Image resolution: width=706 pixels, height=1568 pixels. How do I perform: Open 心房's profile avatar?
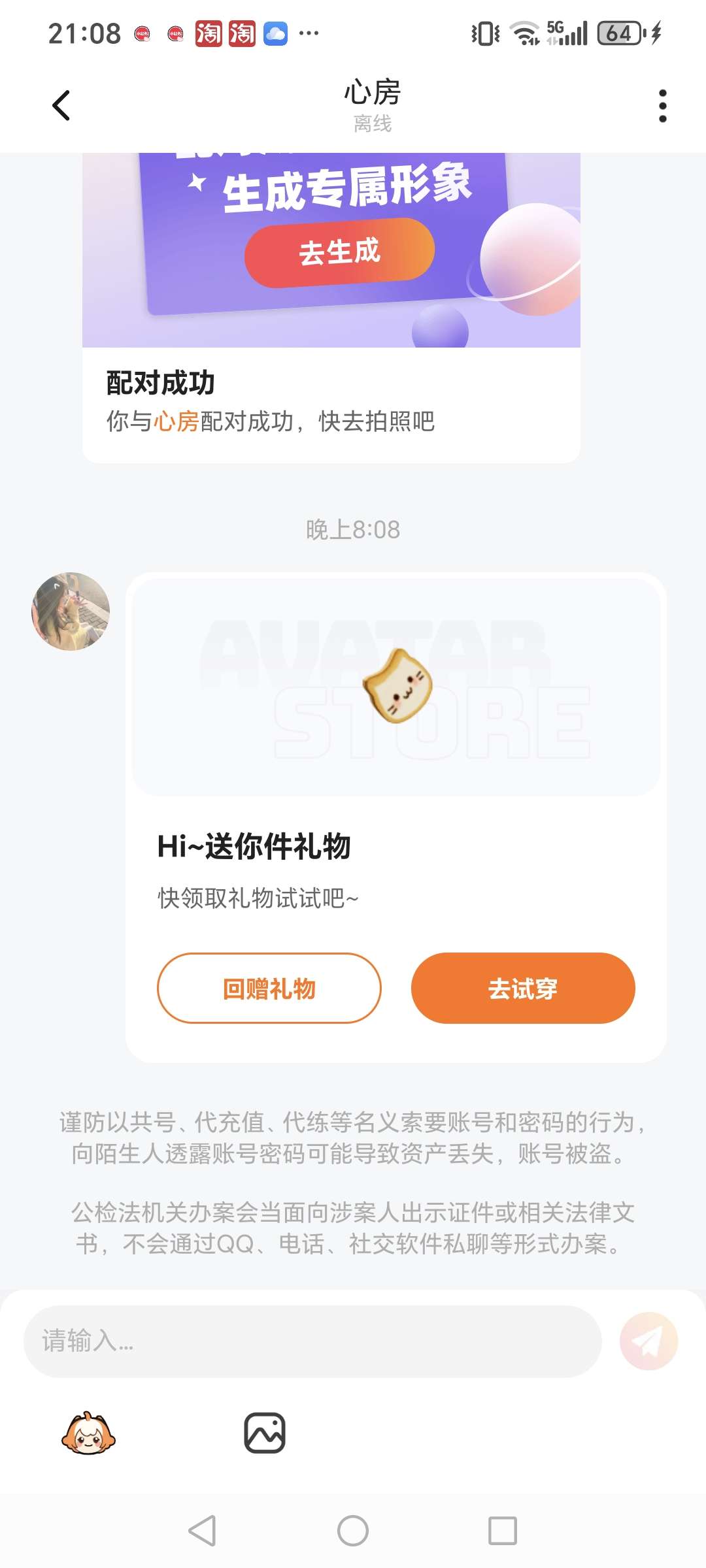coord(71,612)
